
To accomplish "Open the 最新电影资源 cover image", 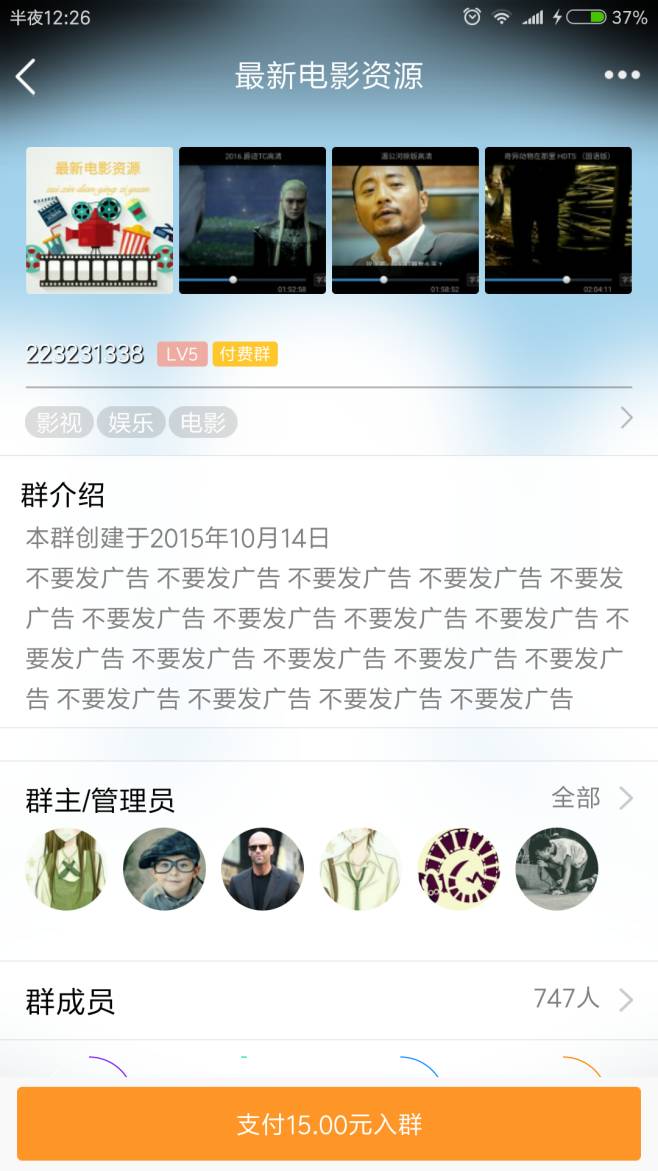I will pos(99,220).
